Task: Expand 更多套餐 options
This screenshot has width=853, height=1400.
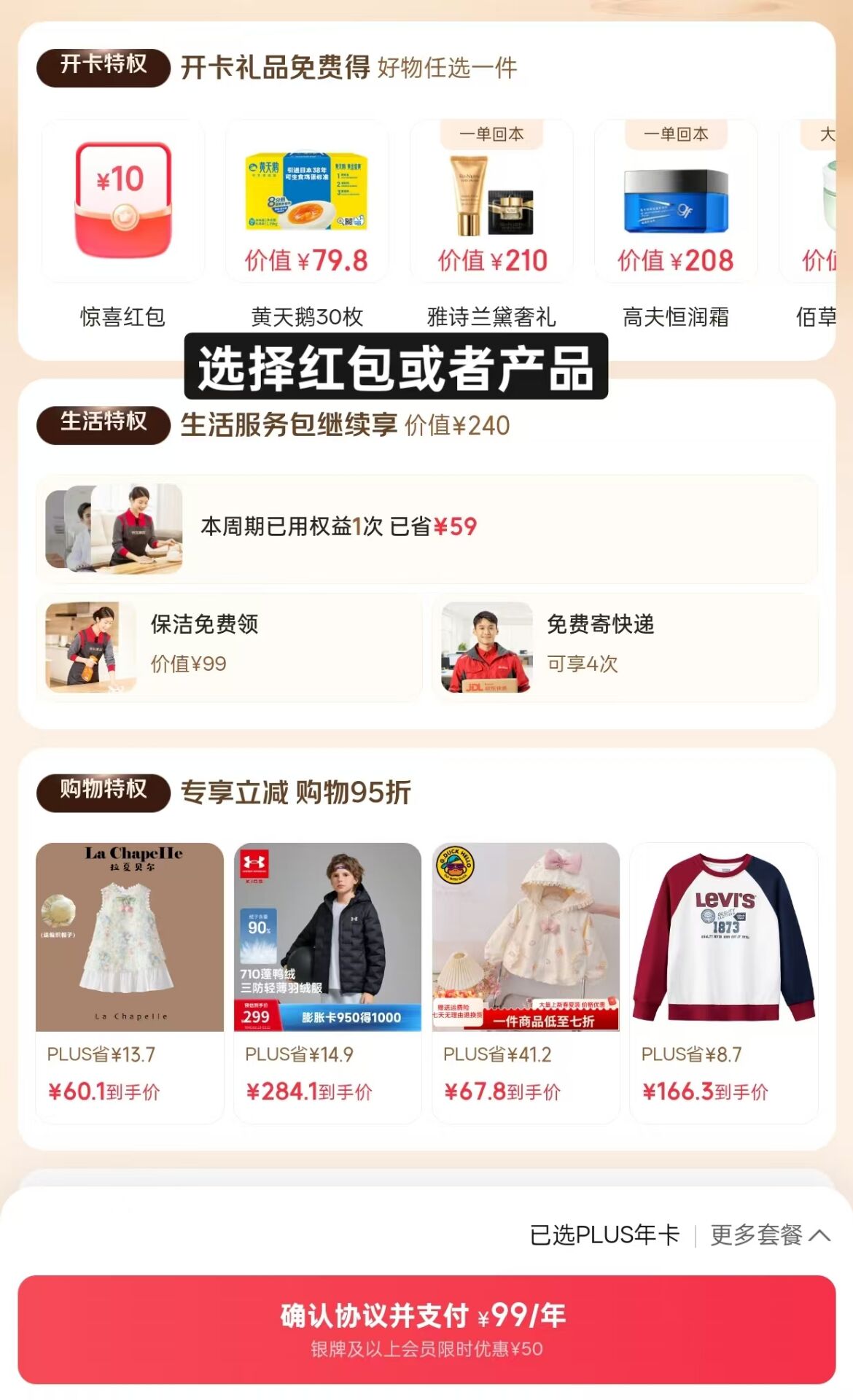Action: pyautogui.click(x=770, y=1234)
